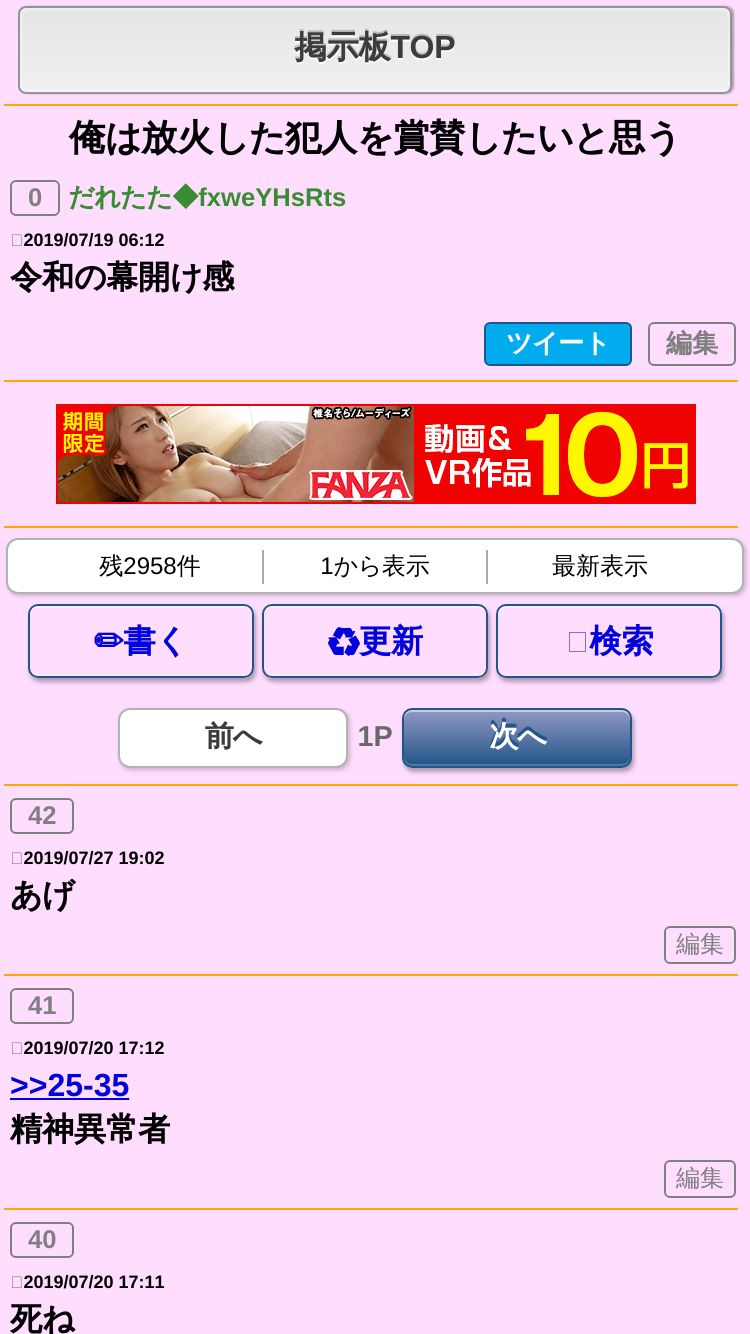Go to next page with 次へ
750x1334 pixels.
pos(517,737)
